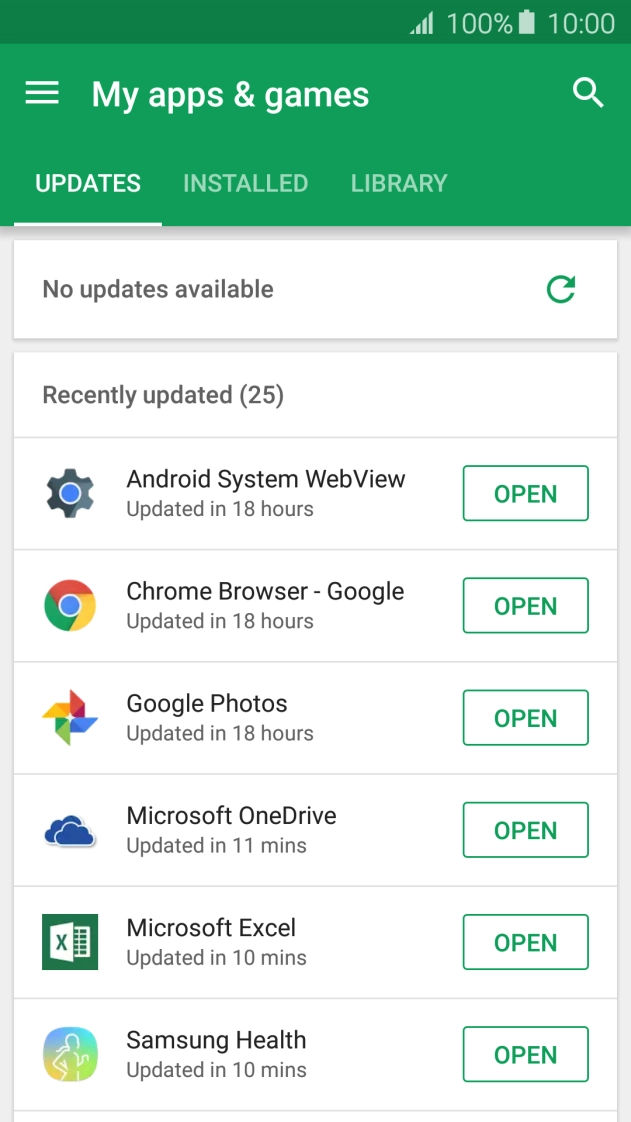Image resolution: width=631 pixels, height=1122 pixels.
Task: View the Google Photos app listing row
Action: coord(316,718)
